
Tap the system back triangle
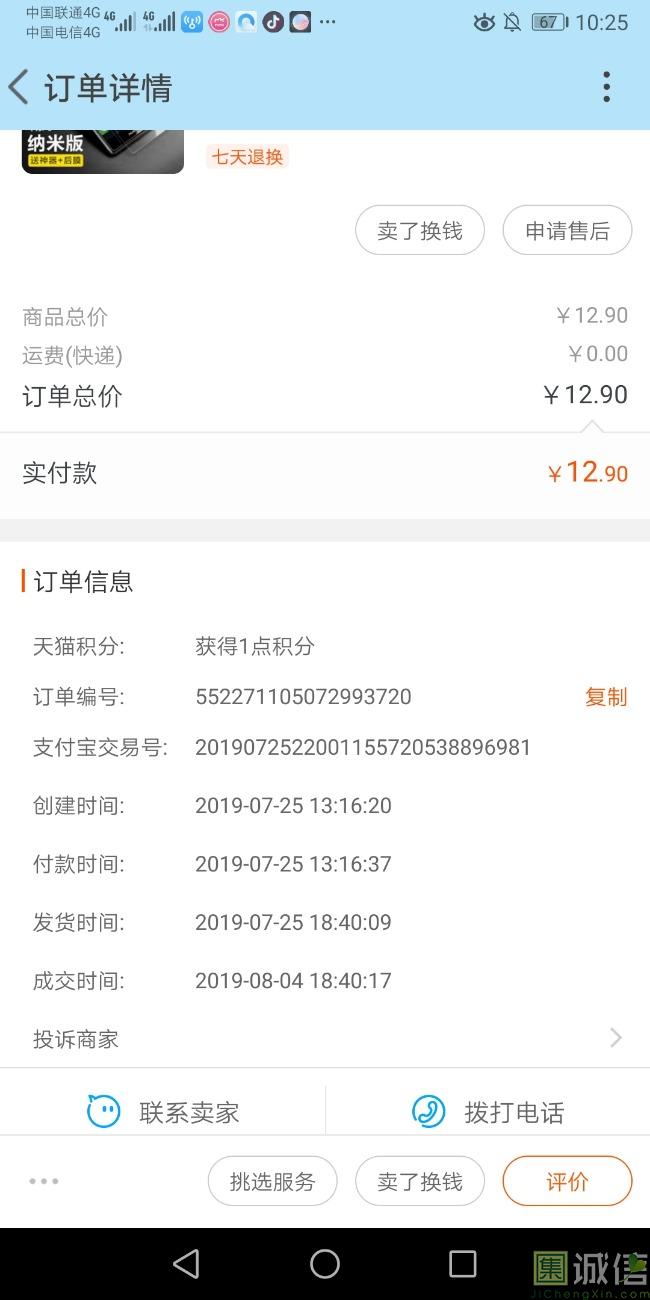click(x=187, y=1264)
